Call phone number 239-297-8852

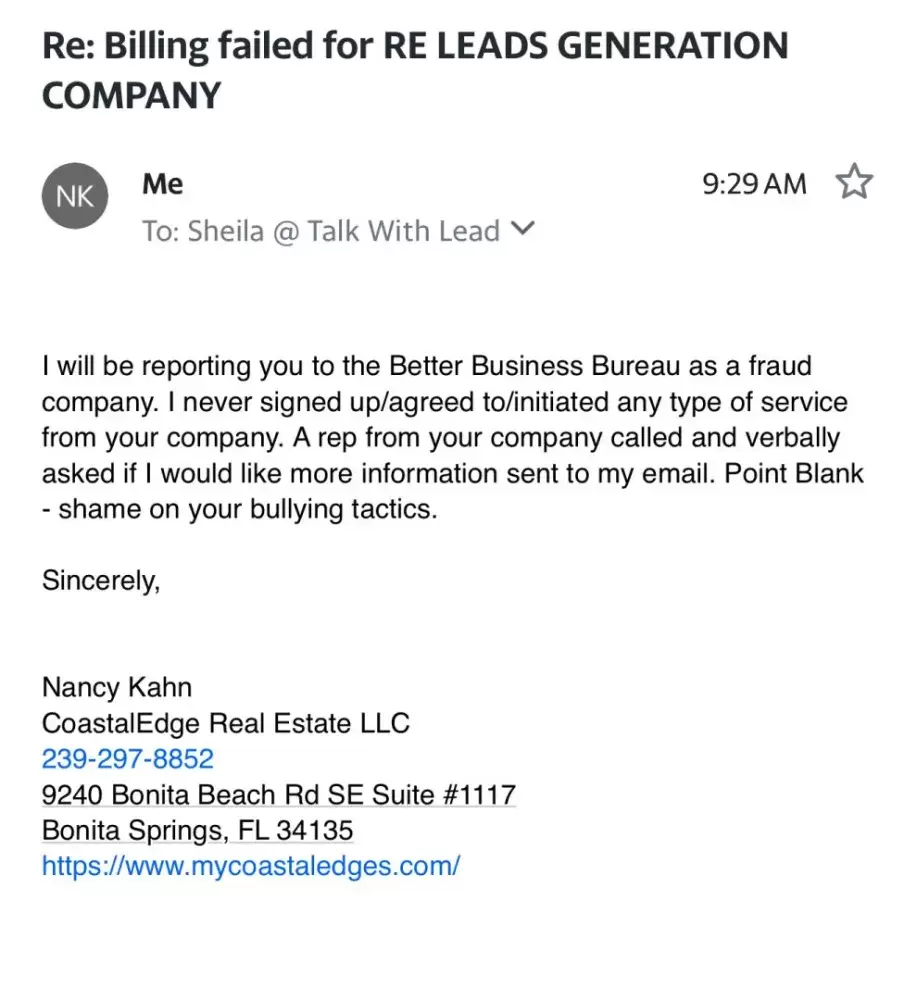[127, 759]
